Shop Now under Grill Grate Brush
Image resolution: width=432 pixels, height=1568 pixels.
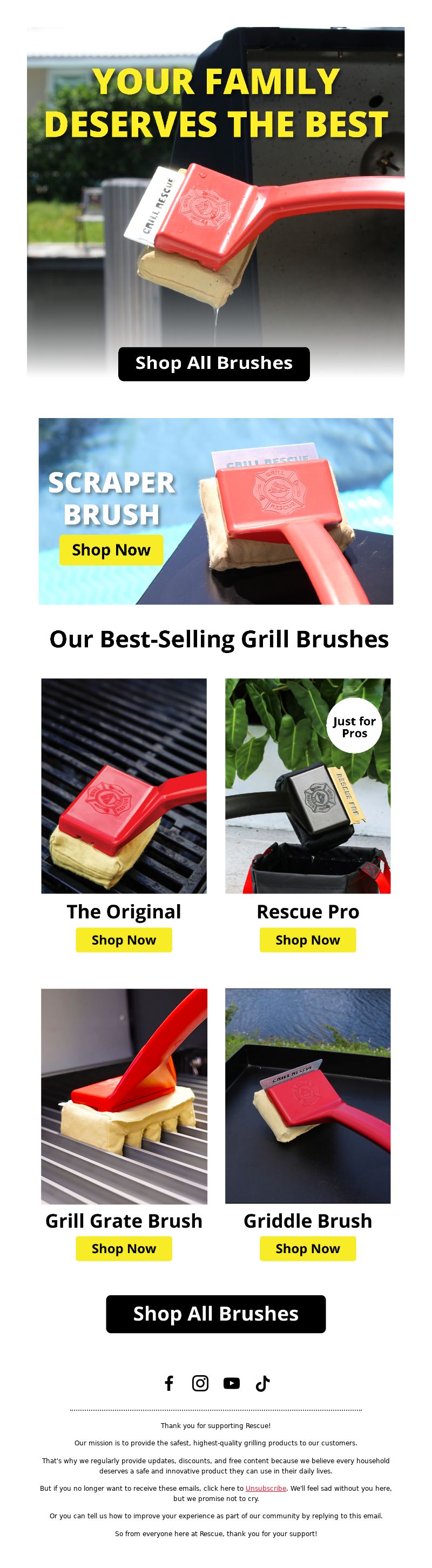pyautogui.click(x=124, y=1248)
